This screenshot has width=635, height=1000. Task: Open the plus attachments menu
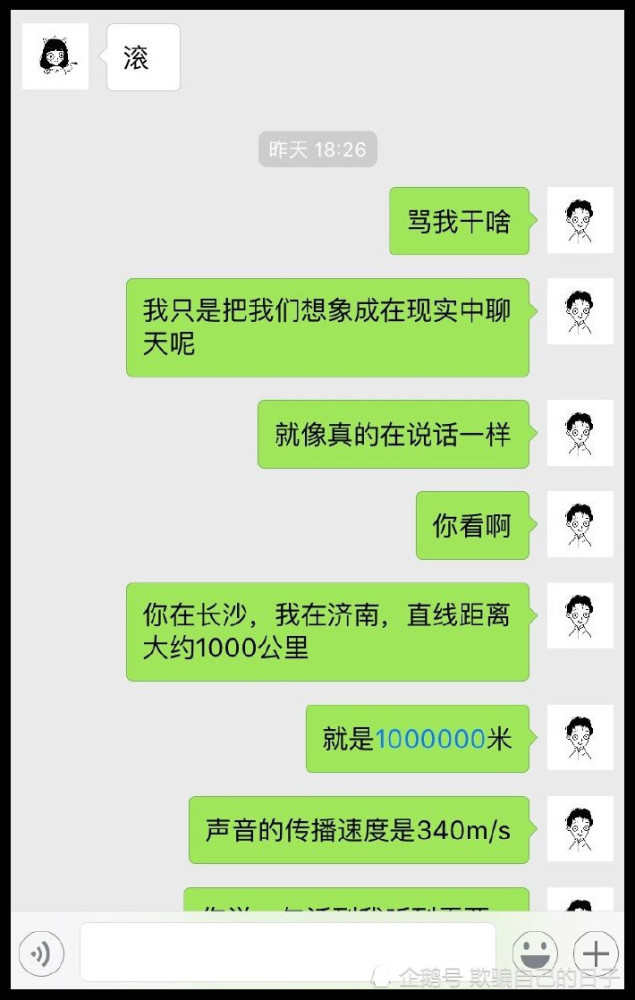(x=596, y=953)
